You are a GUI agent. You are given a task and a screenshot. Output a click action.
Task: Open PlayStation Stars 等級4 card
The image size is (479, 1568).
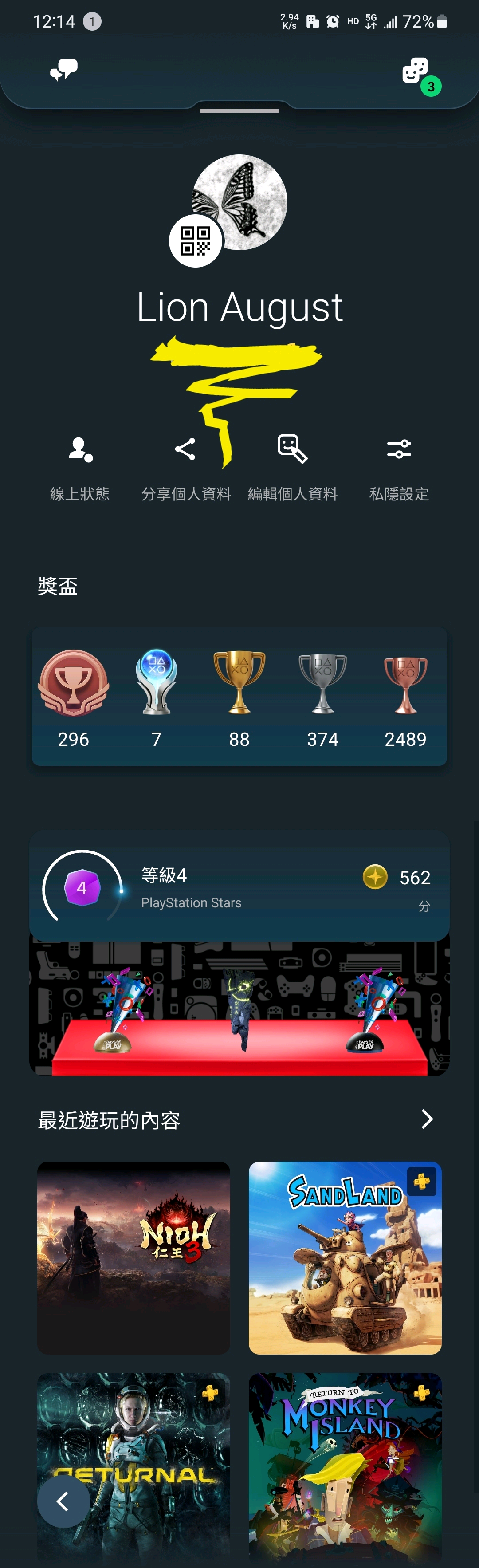tap(239, 887)
